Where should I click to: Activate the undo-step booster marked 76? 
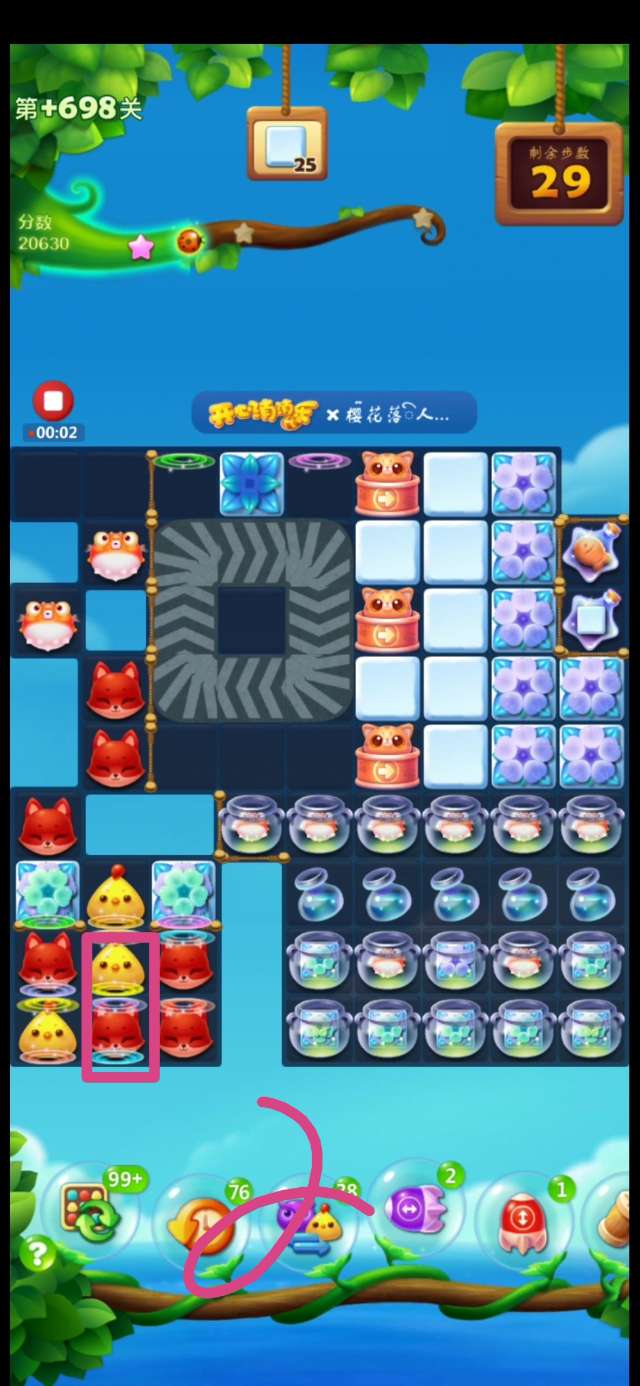point(205,1225)
